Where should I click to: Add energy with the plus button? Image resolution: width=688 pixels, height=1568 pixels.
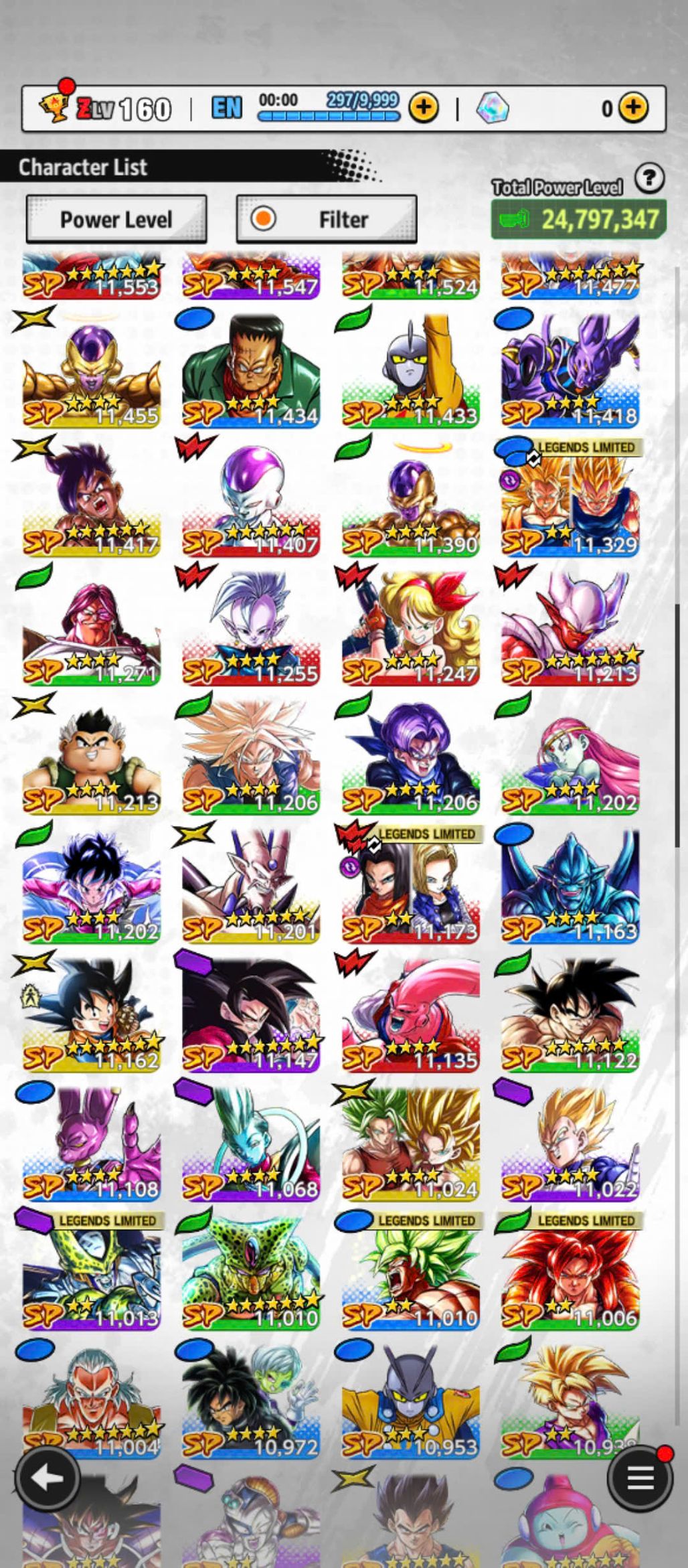423,108
